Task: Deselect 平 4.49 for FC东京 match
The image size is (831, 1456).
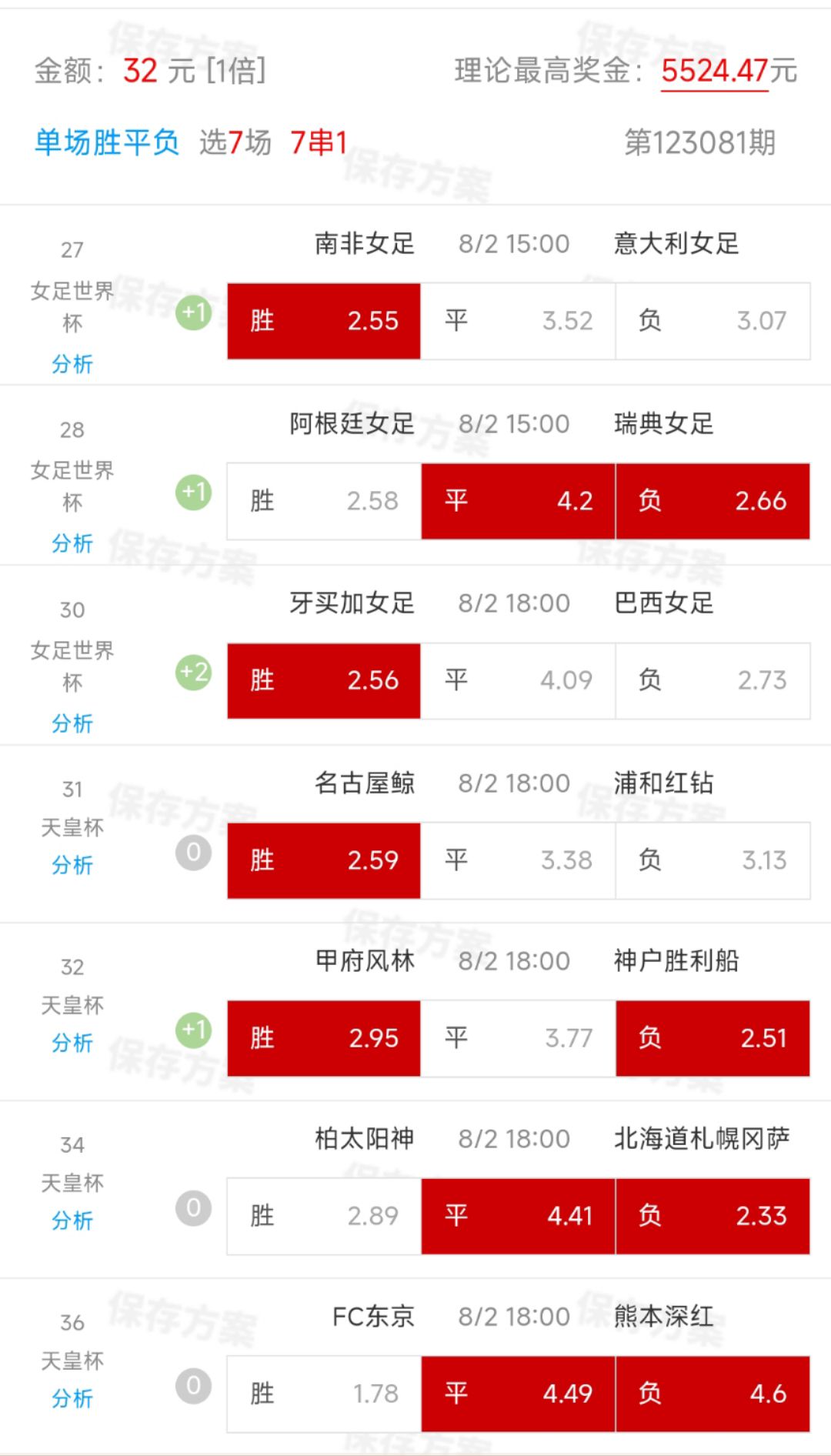Action: coord(518,1394)
